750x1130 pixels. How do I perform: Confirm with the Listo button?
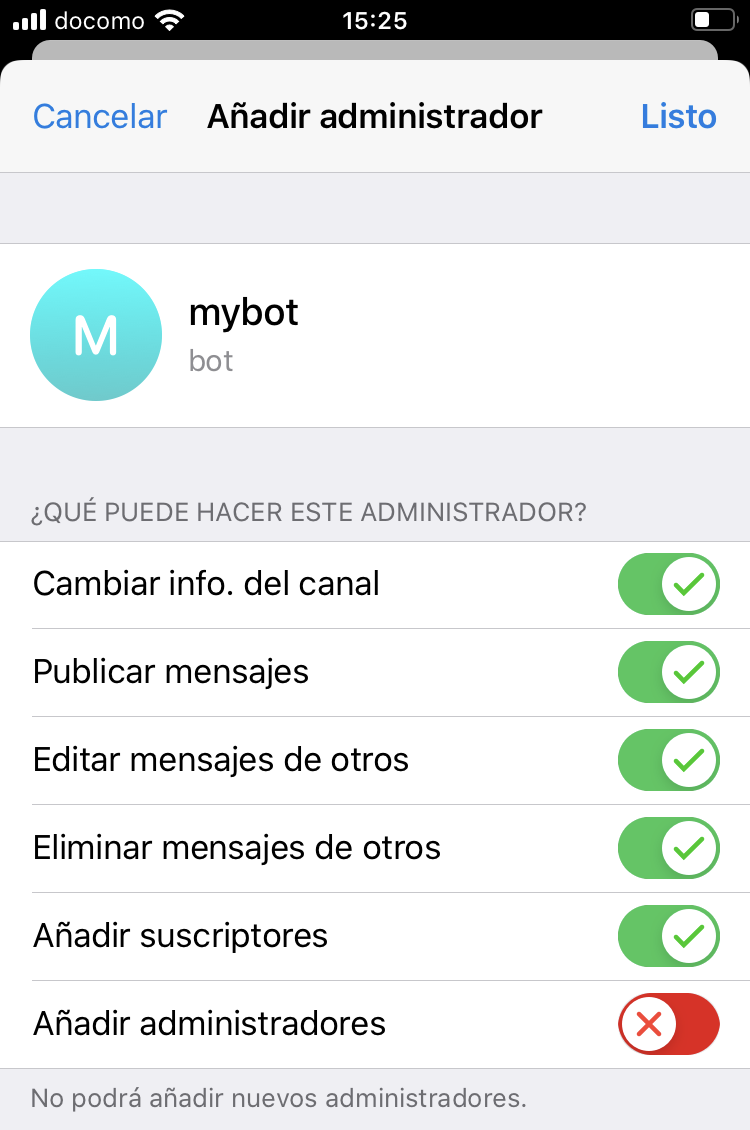click(678, 117)
